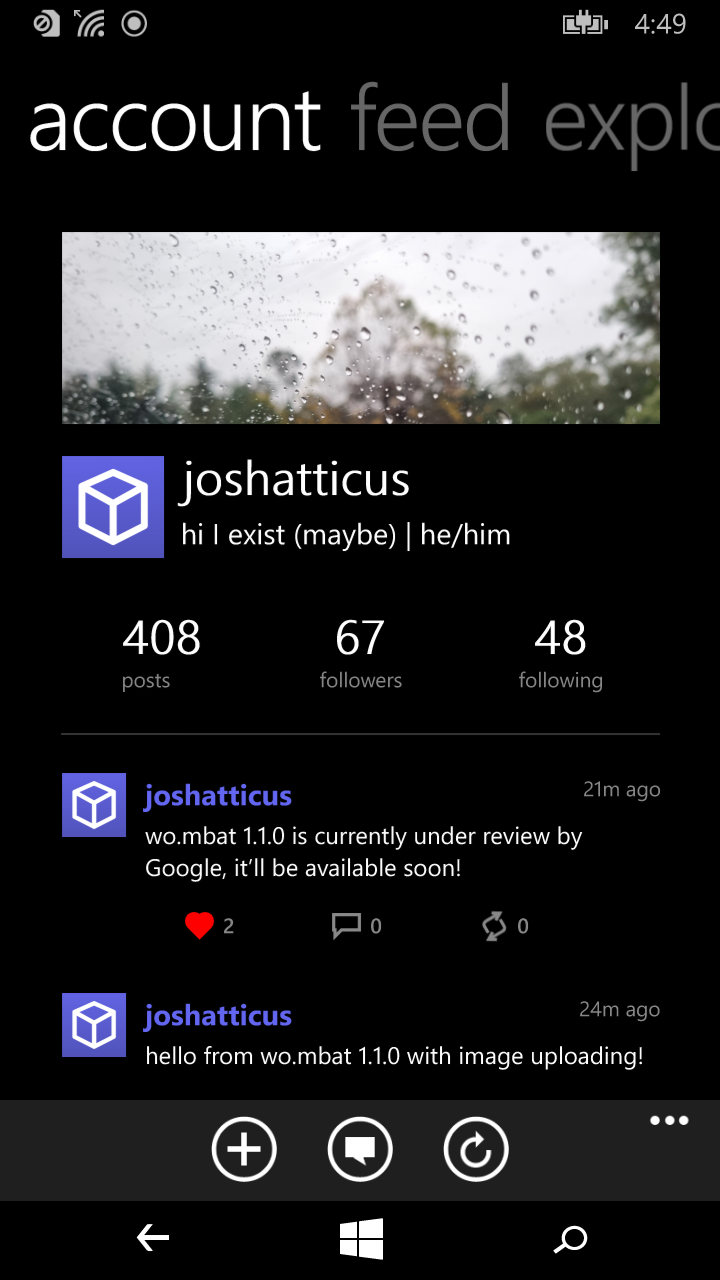Switch to the explore tab

click(632, 124)
